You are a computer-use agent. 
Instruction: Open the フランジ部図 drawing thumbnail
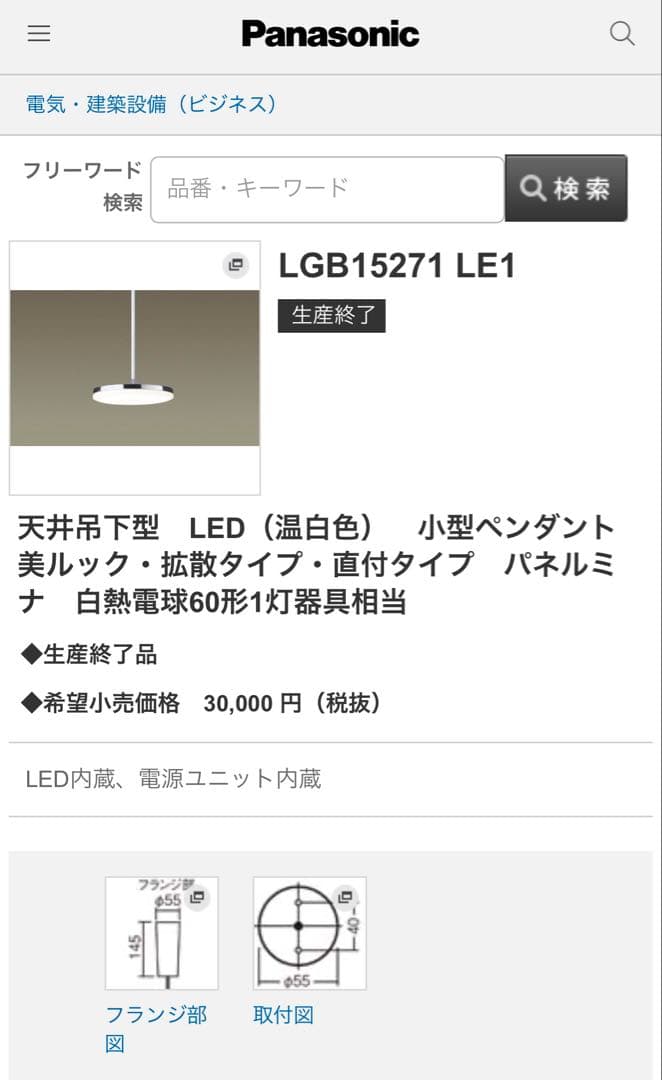point(162,933)
